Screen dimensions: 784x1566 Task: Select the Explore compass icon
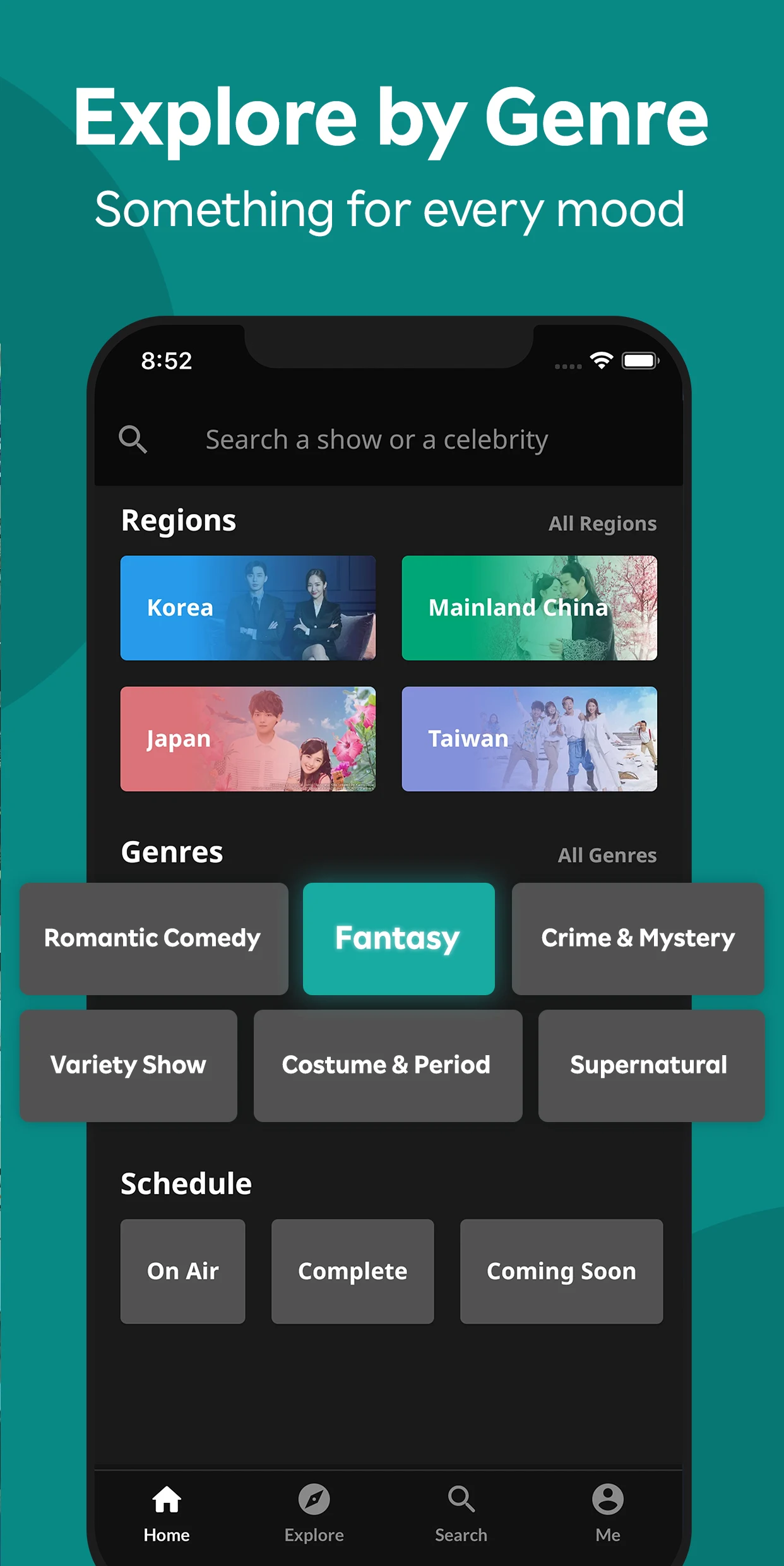314,1498
